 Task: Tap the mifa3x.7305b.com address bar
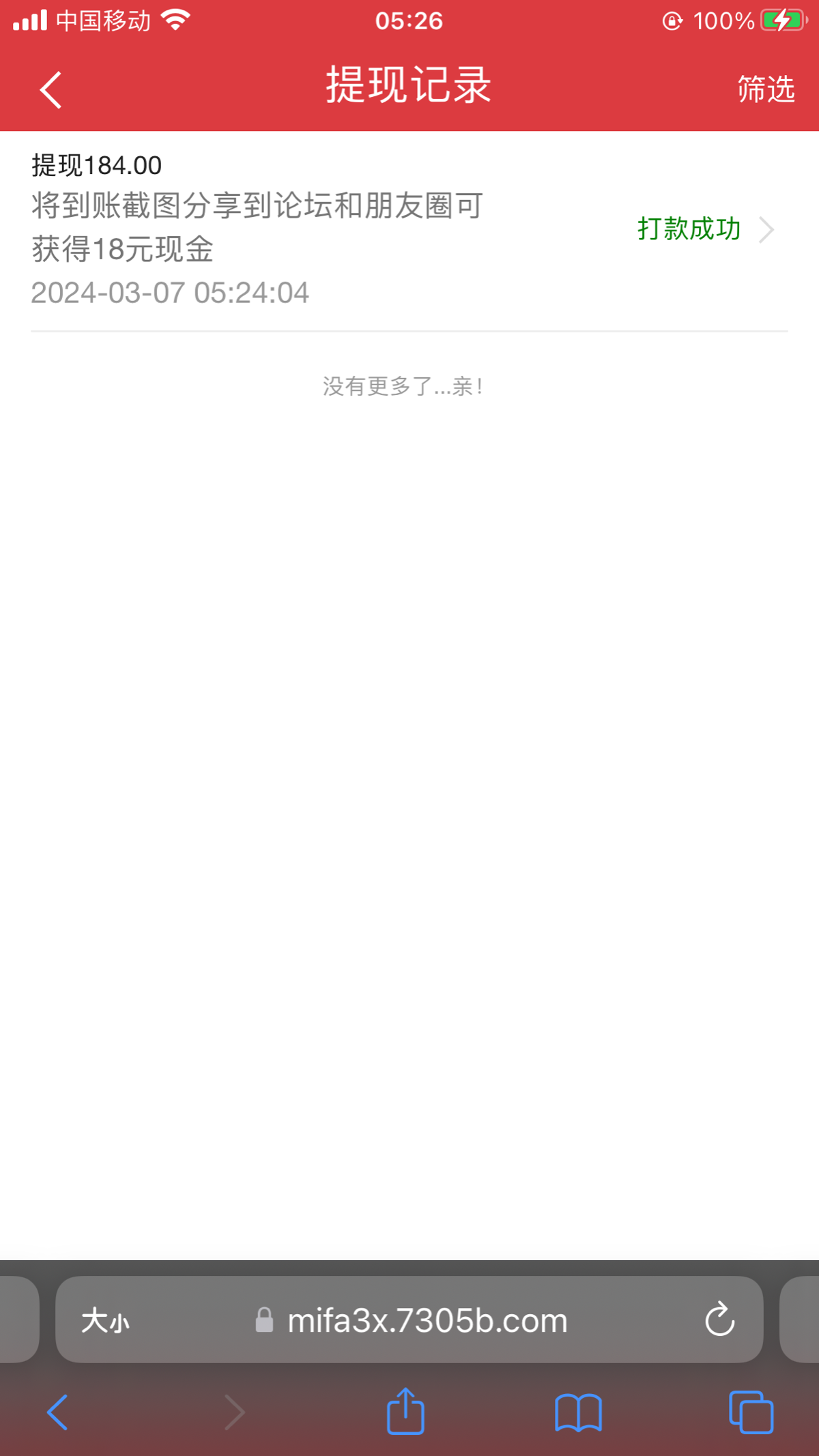pos(427,1321)
